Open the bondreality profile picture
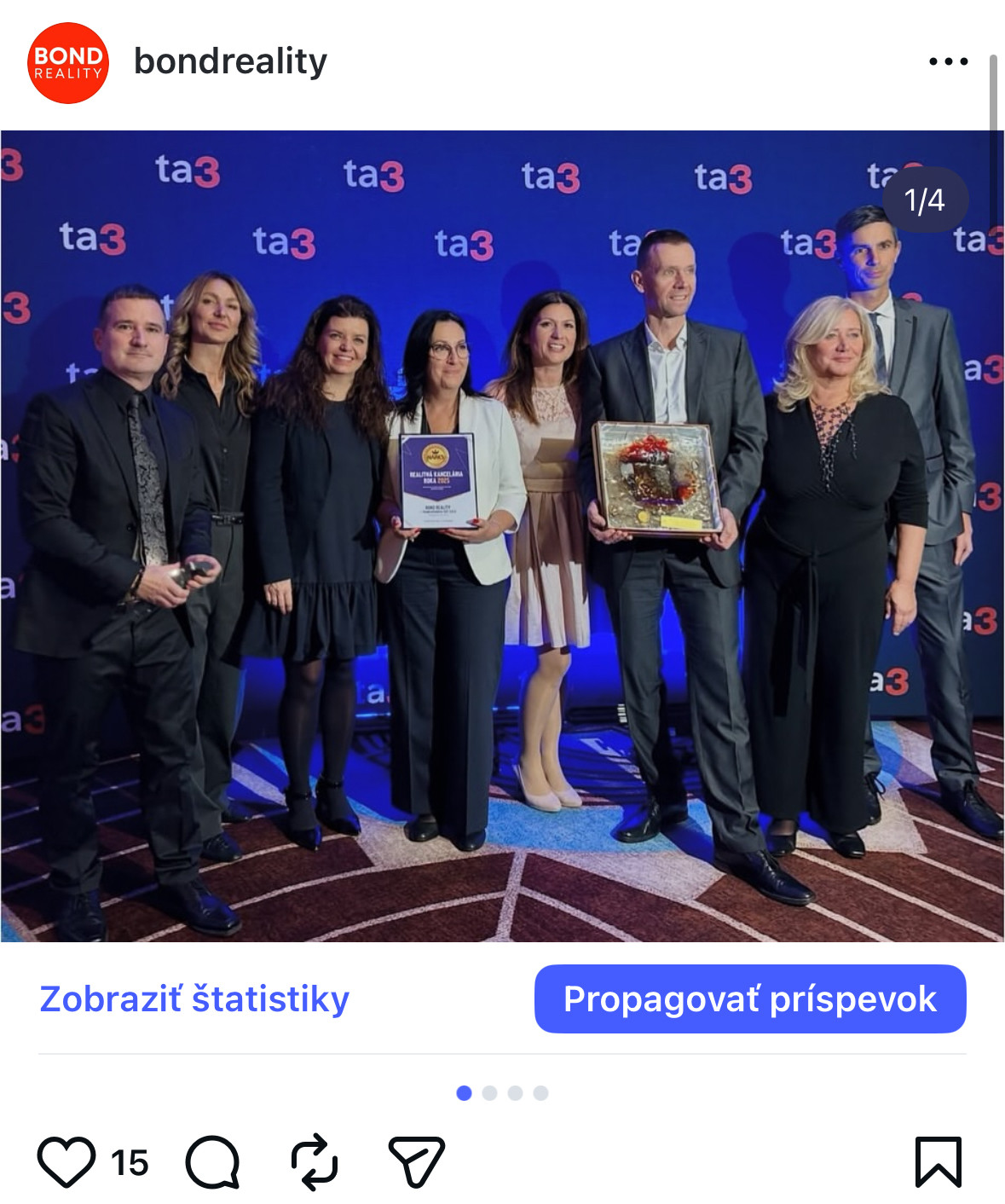 pyautogui.click(x=68, y=62)
